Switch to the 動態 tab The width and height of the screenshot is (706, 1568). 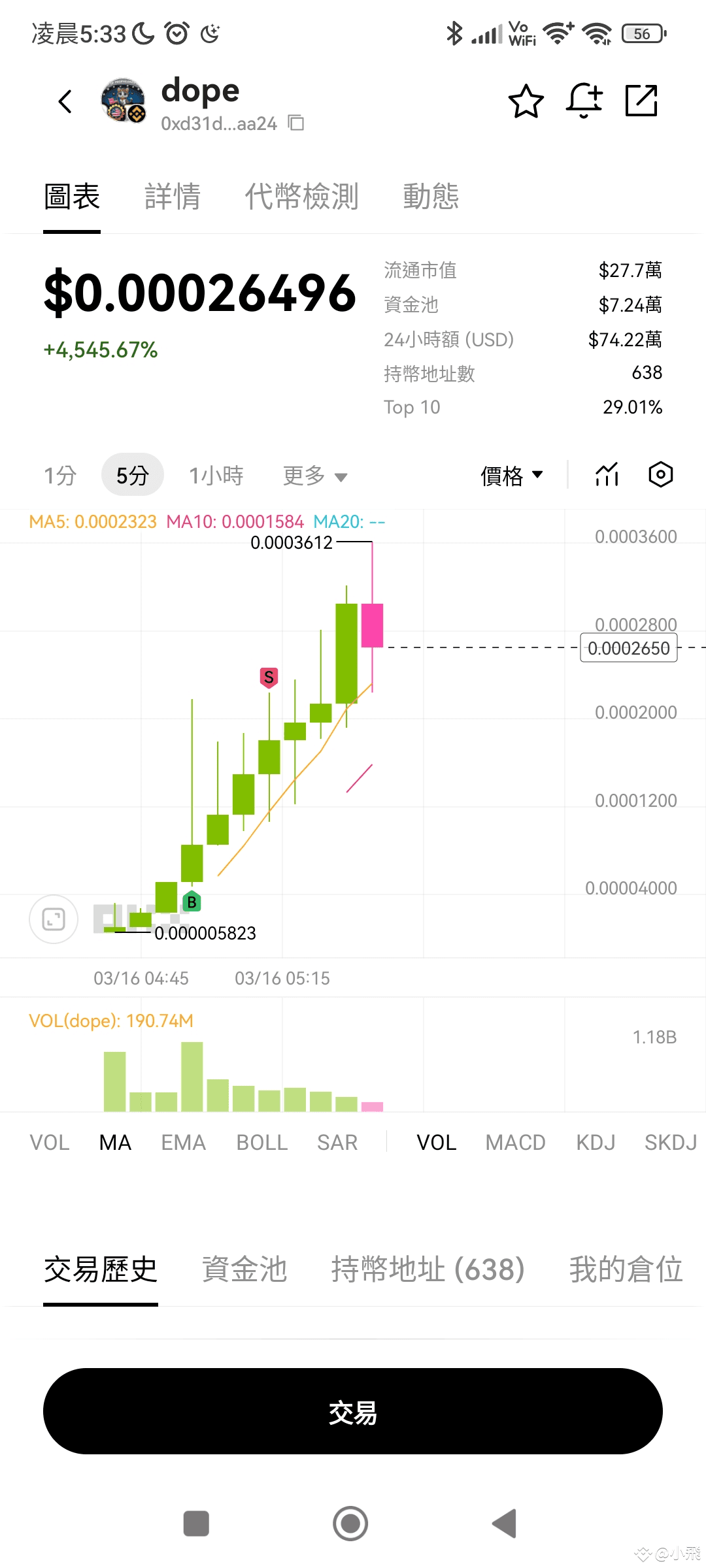tap(431, 197)
